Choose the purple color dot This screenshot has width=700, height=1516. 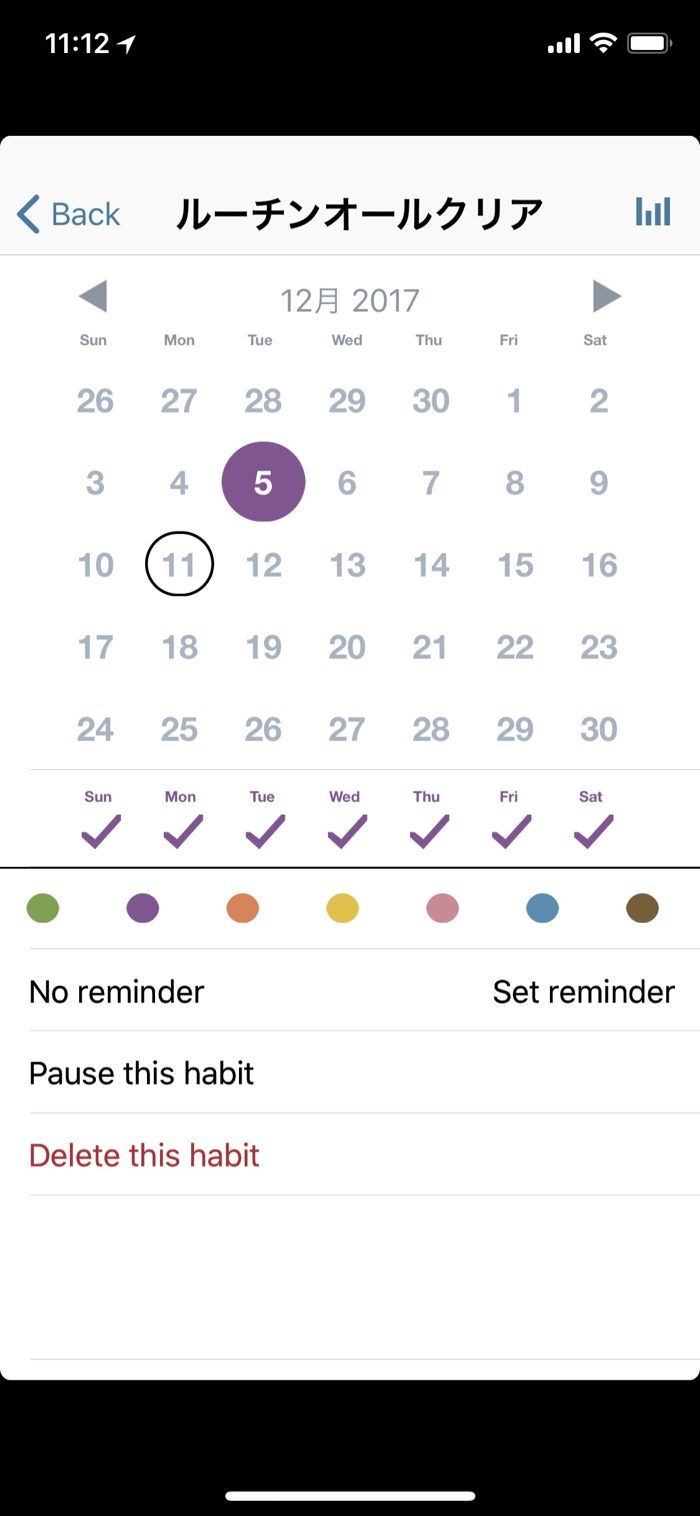point(143,908)
